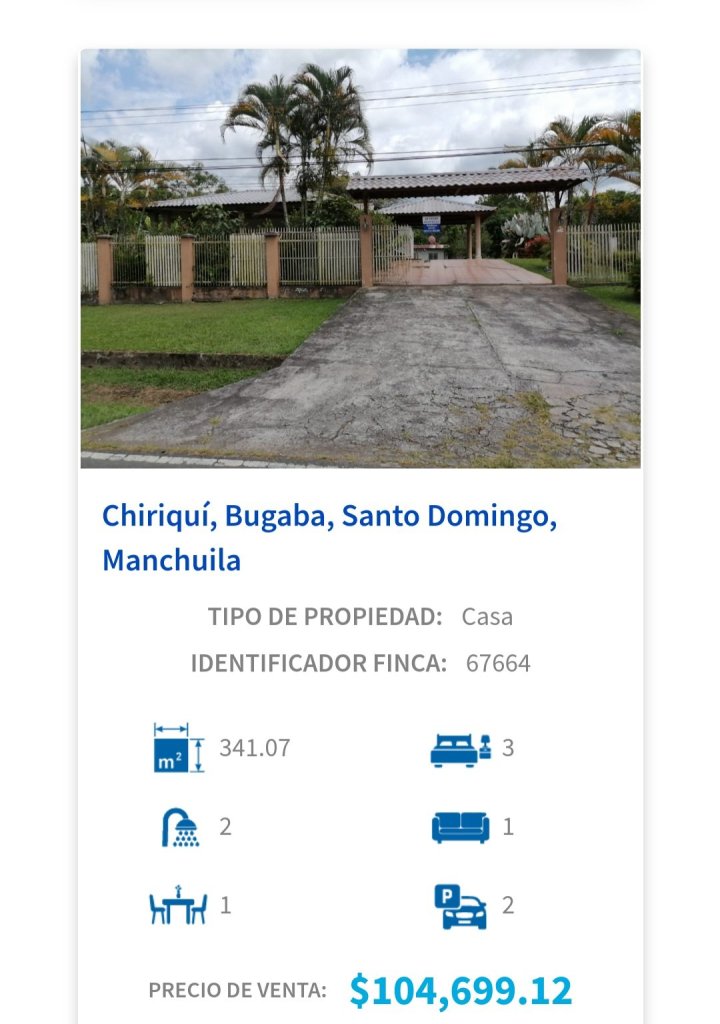Open the Chiriquí, Bugaba, Santo Domingo listing title
Image resolution: width=720 pixels, height=1024 pixels.
(x=329, y=538)
